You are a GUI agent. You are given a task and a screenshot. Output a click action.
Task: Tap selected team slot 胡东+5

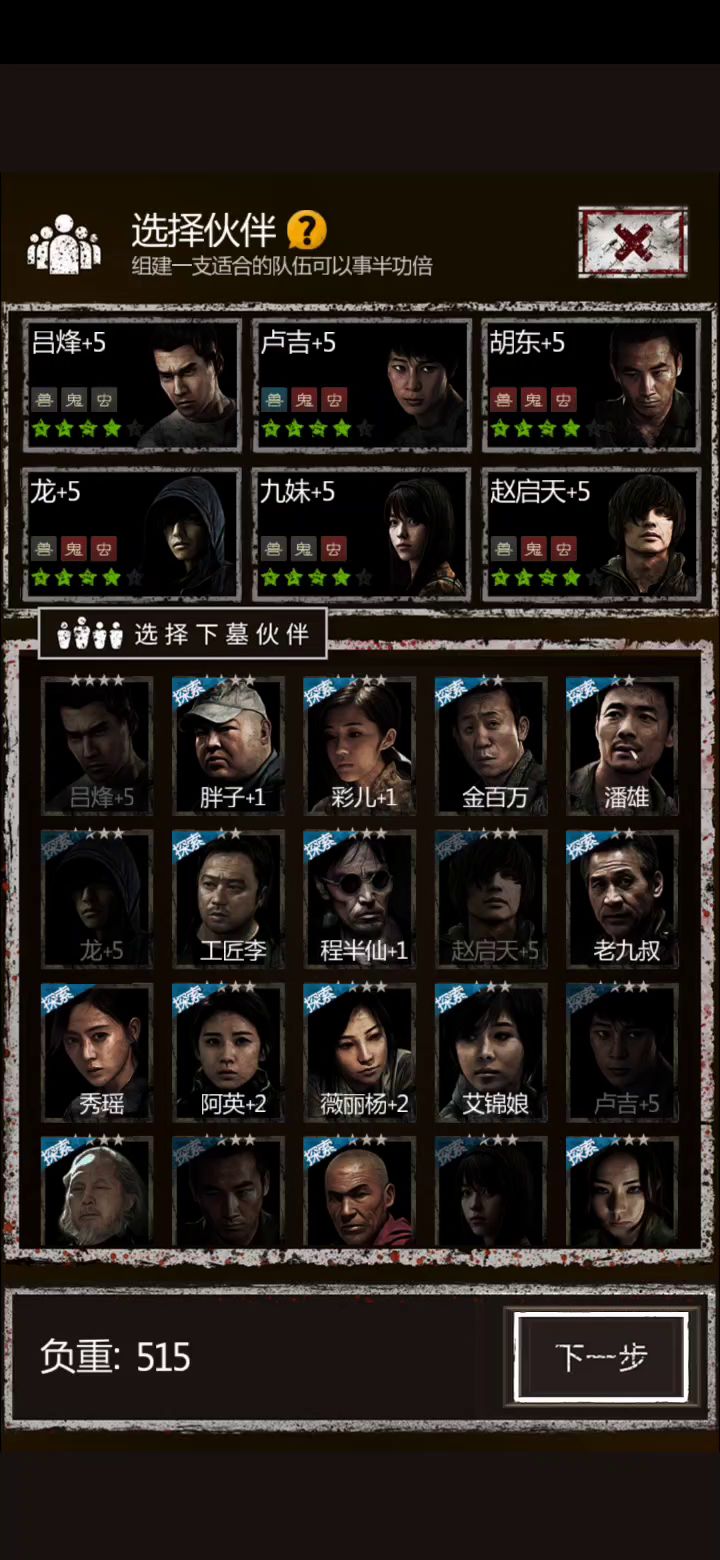(592, 384)
